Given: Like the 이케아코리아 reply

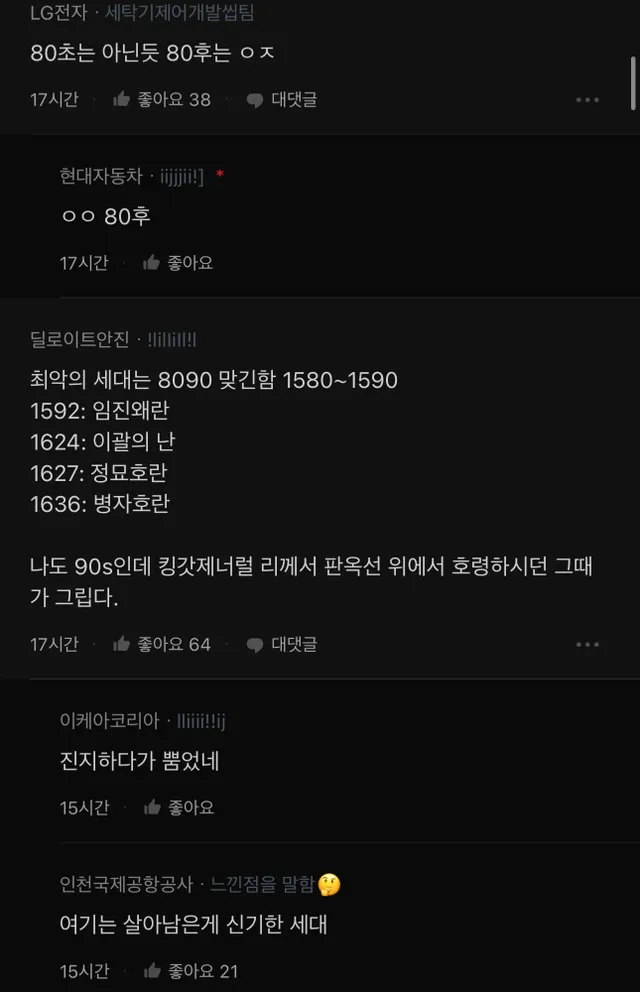Looking at the screenshot, I should (x=179, y=807).
